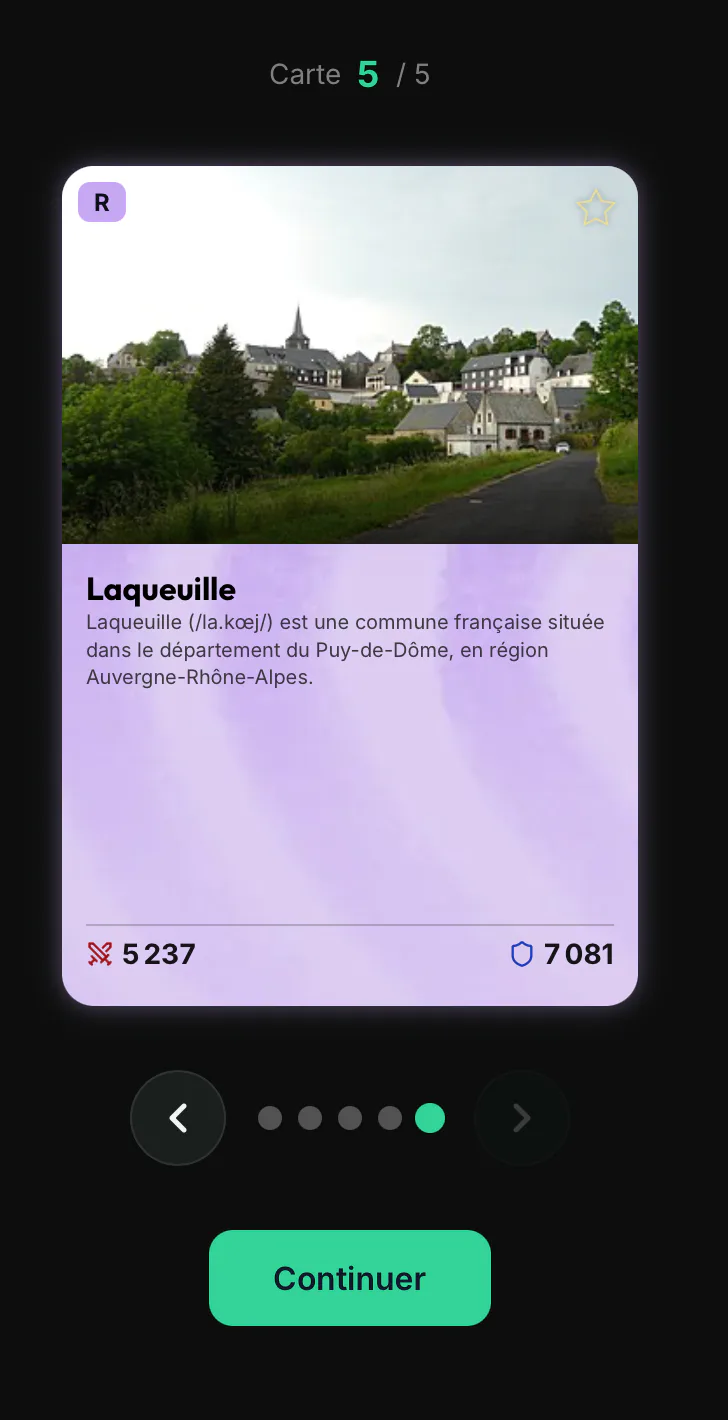Jump to the first card dot
728x1420 pixels.
(x=270, y=1118)
